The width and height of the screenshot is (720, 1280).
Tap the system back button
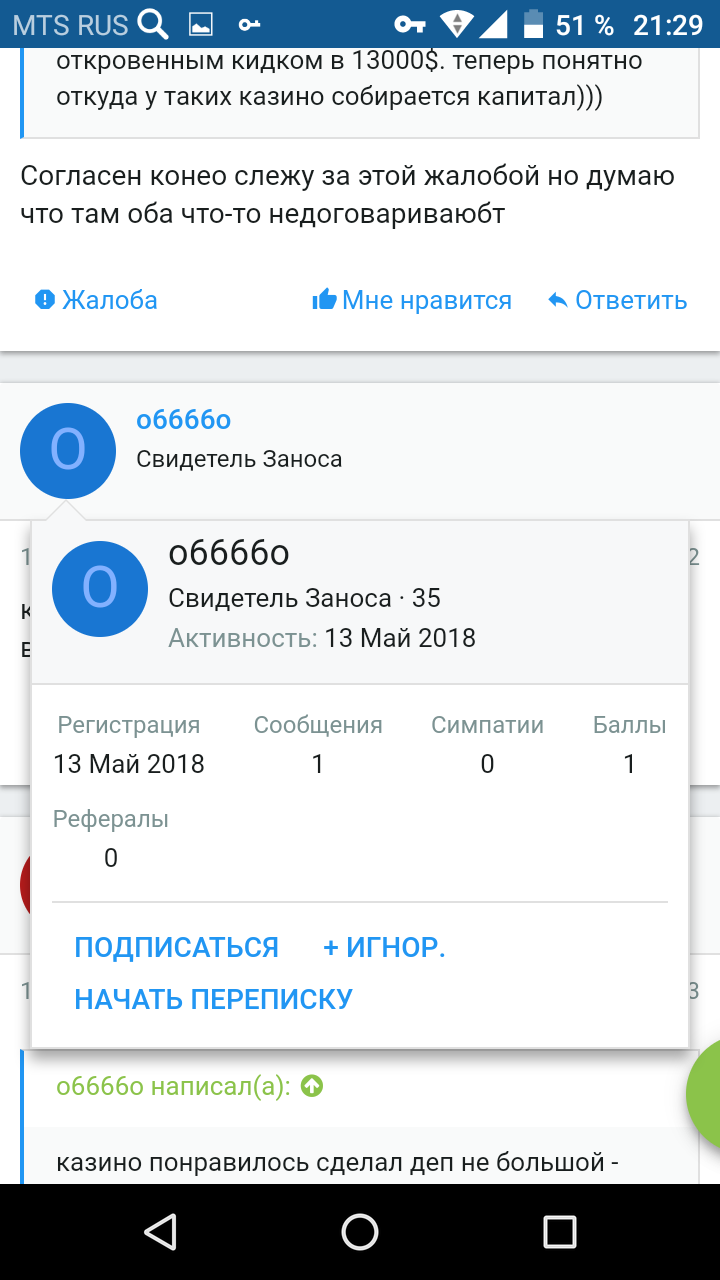click(160, 1231)
